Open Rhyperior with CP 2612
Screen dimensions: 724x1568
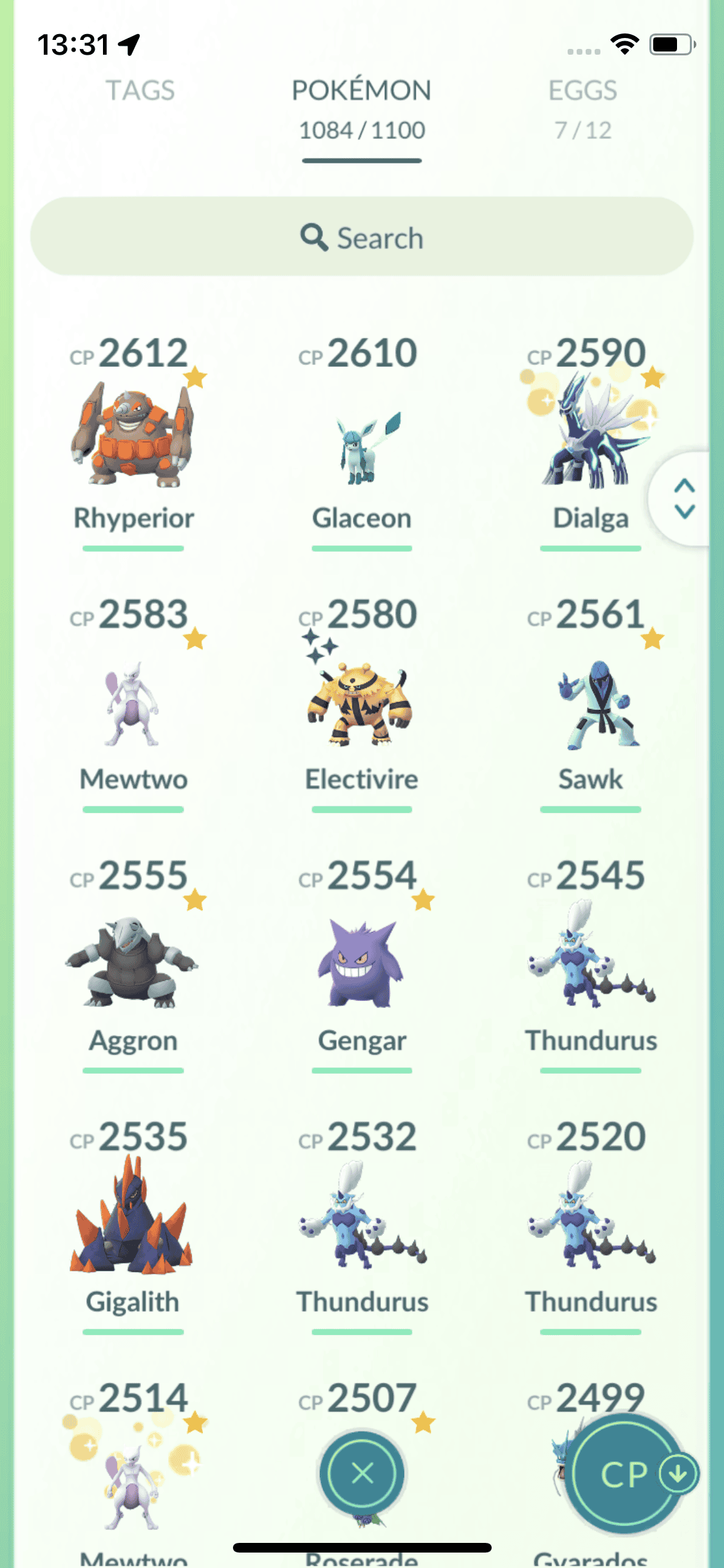(x=133, y=438)
